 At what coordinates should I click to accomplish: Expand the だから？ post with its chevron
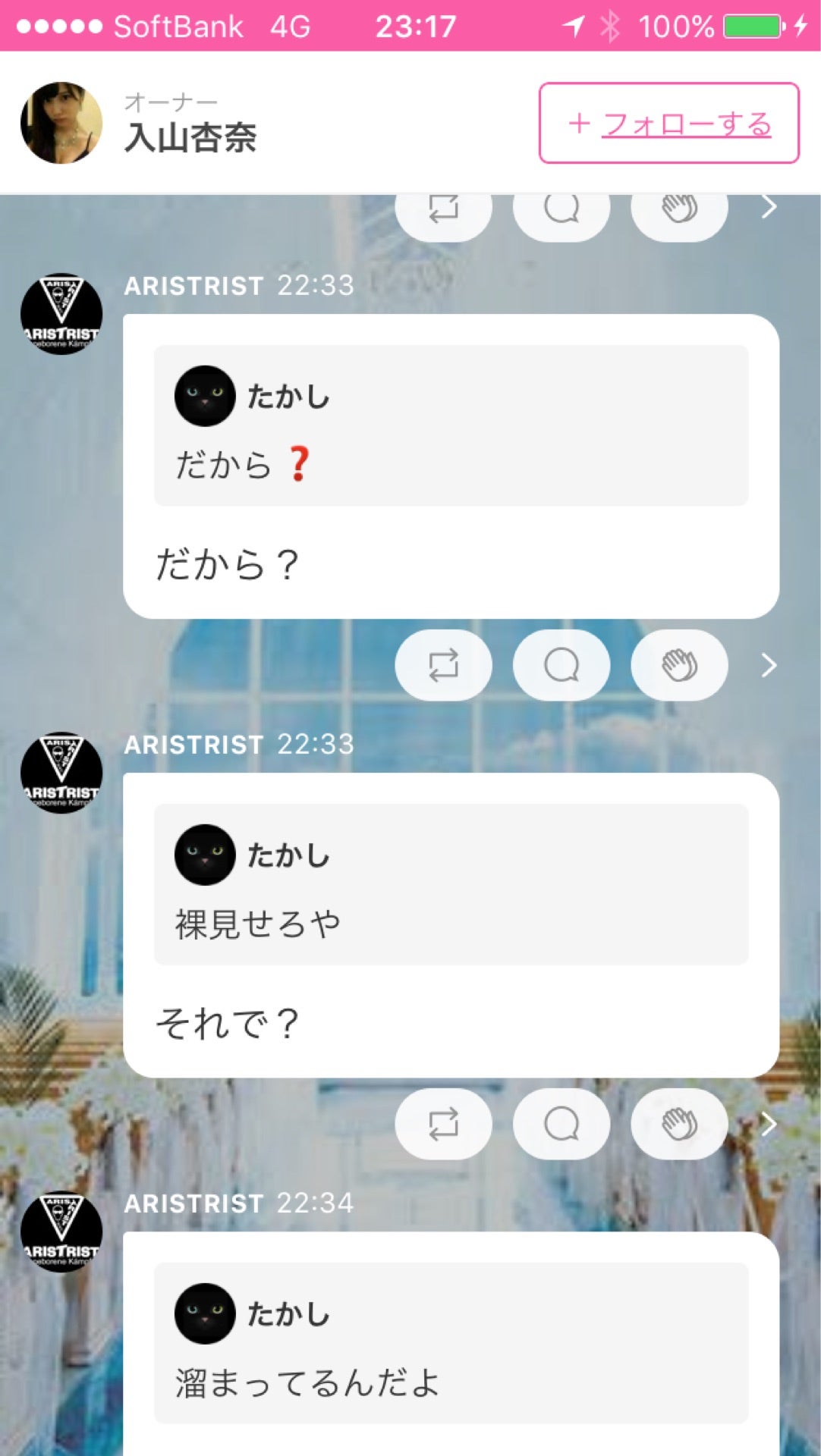click(x=770, y=665)
